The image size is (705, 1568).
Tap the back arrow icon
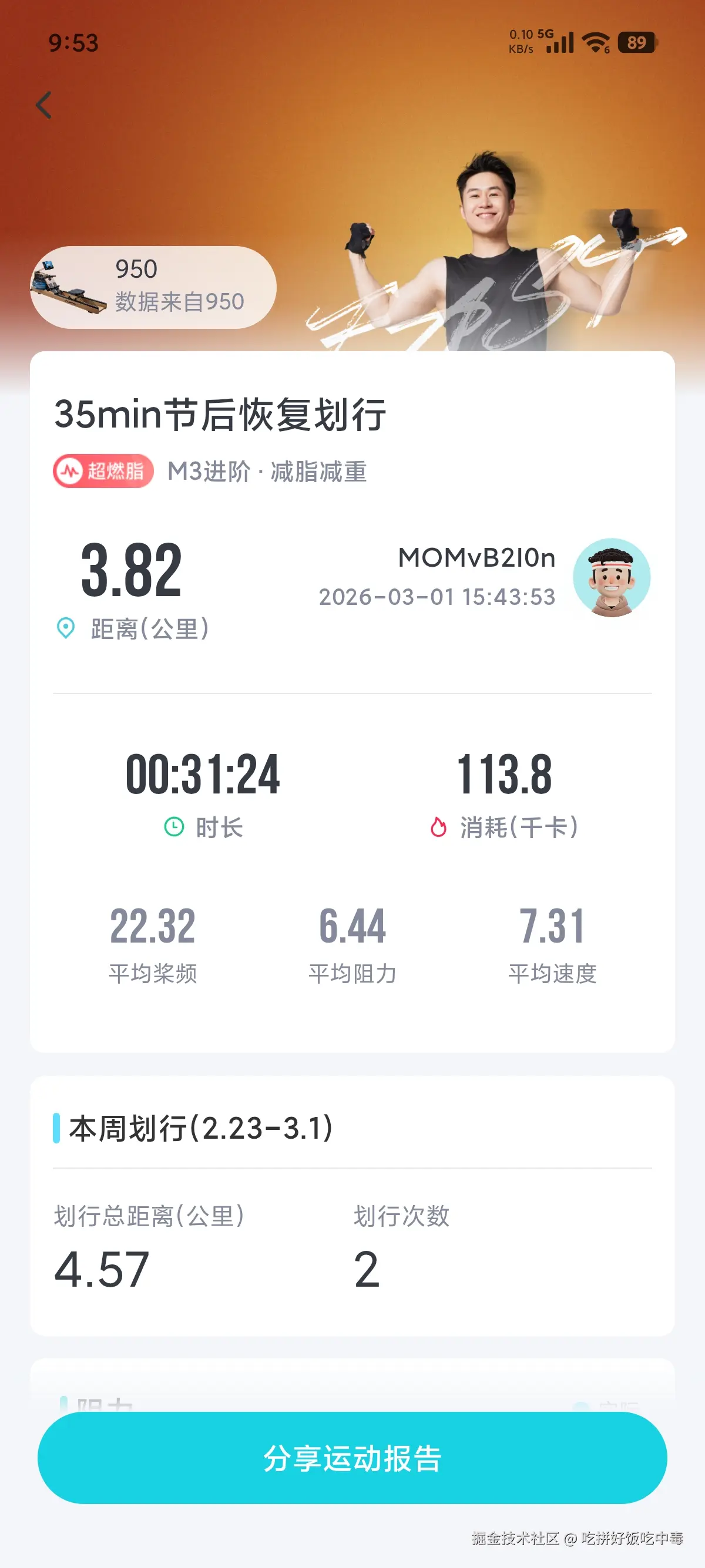[x=43, y=105]
